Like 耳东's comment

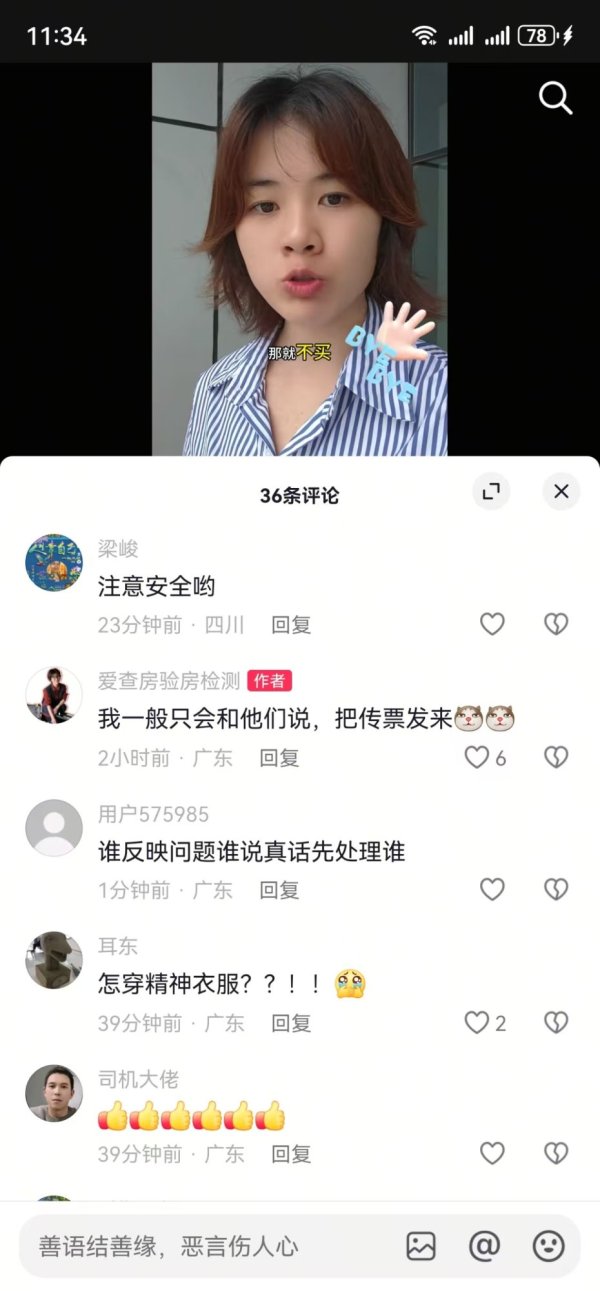click(x=478, y=1022)
